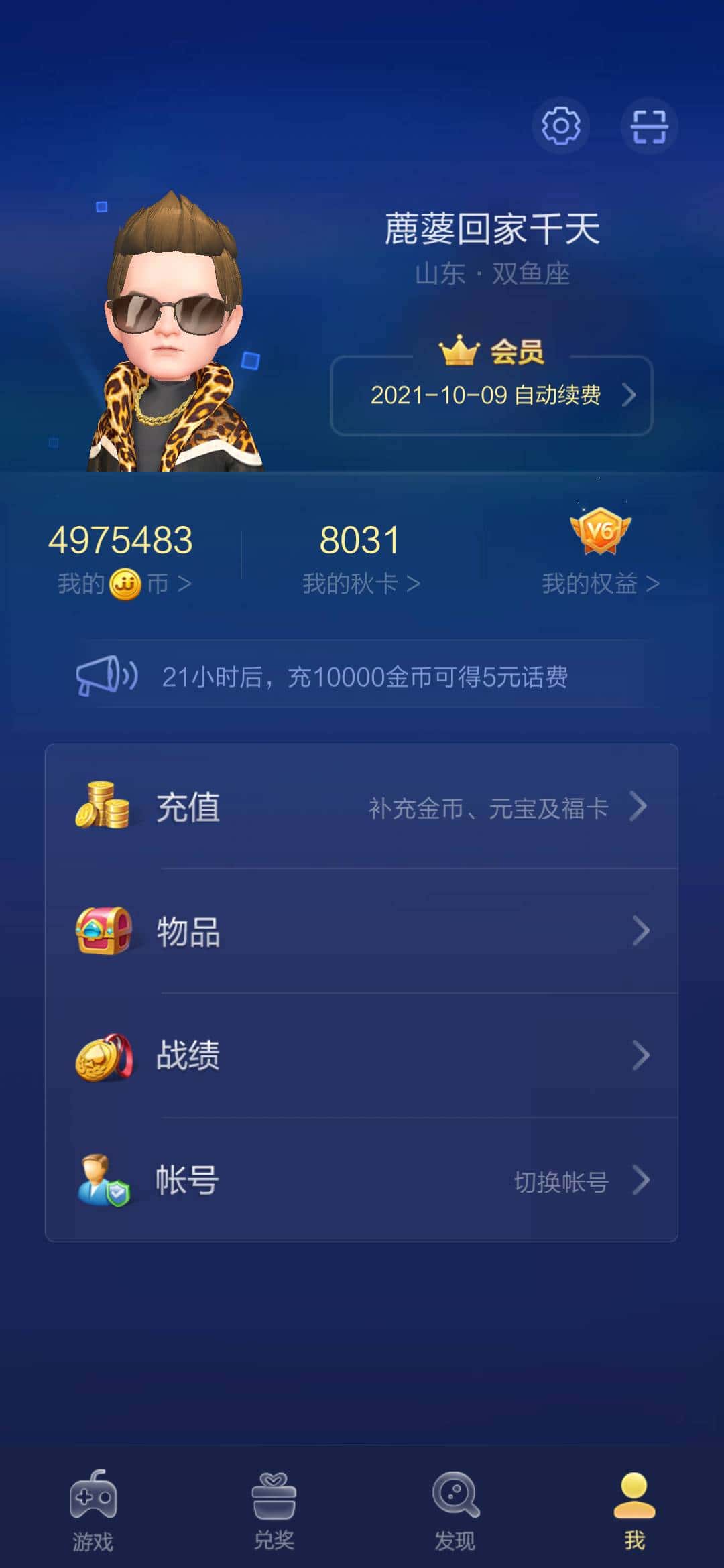The width and height of the screenshot is (724, 1568).
Task: Select the gold coins recharge icon
Action: pos(104,807)
